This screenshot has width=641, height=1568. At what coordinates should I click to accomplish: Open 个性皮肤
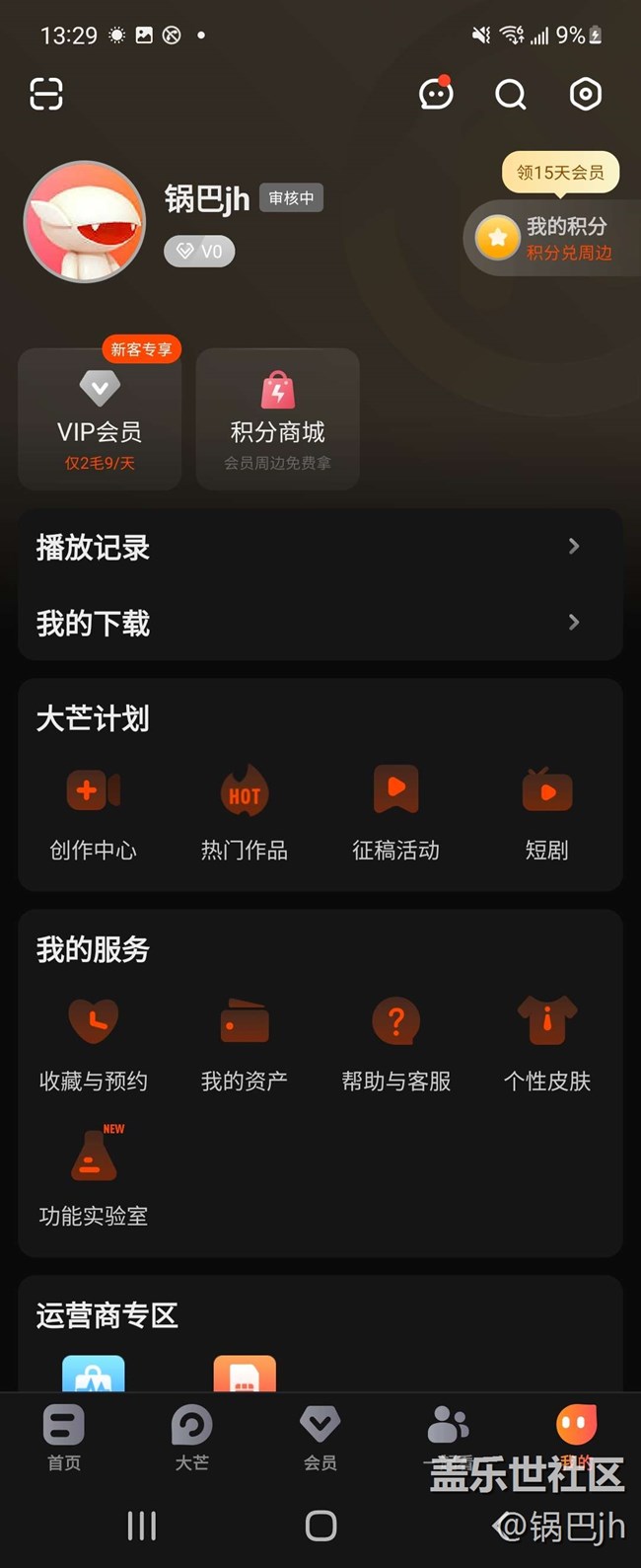(547, 1043)
